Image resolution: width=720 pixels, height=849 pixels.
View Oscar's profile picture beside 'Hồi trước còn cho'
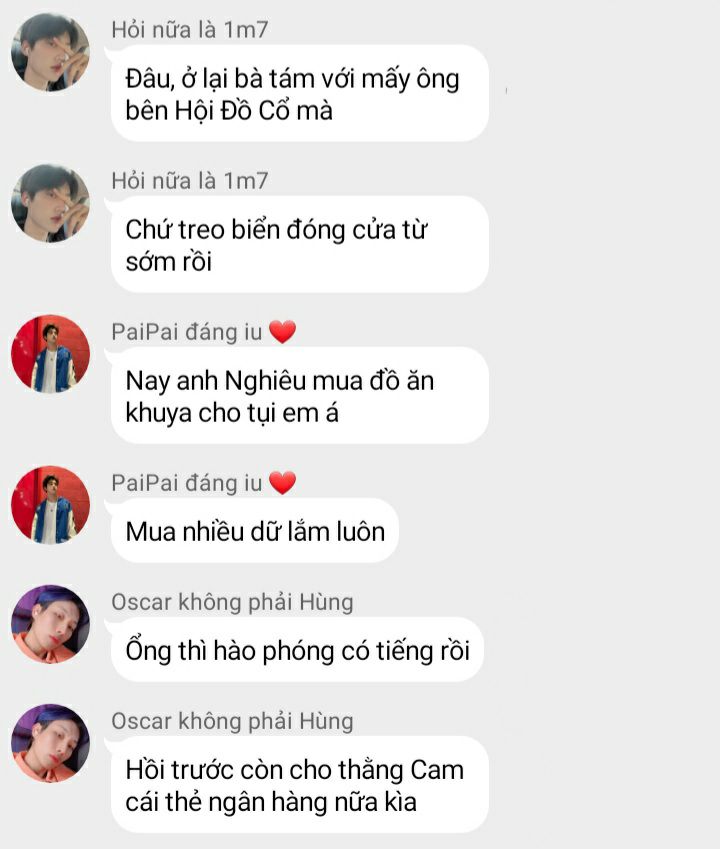(x=50, y=743)
